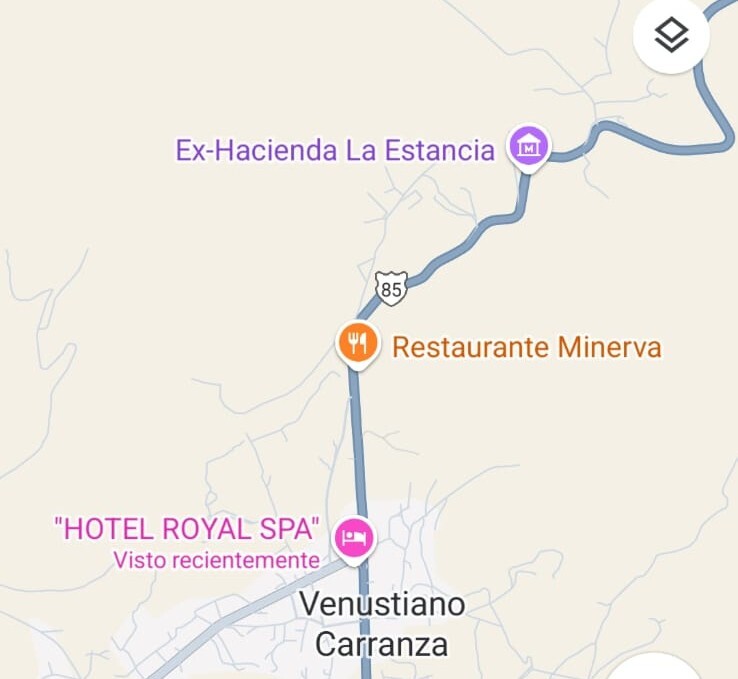The width and height of the screenshot is (738, 679).
Task: Tap the Restaurante Minerva pin
Action: [356, 343]
